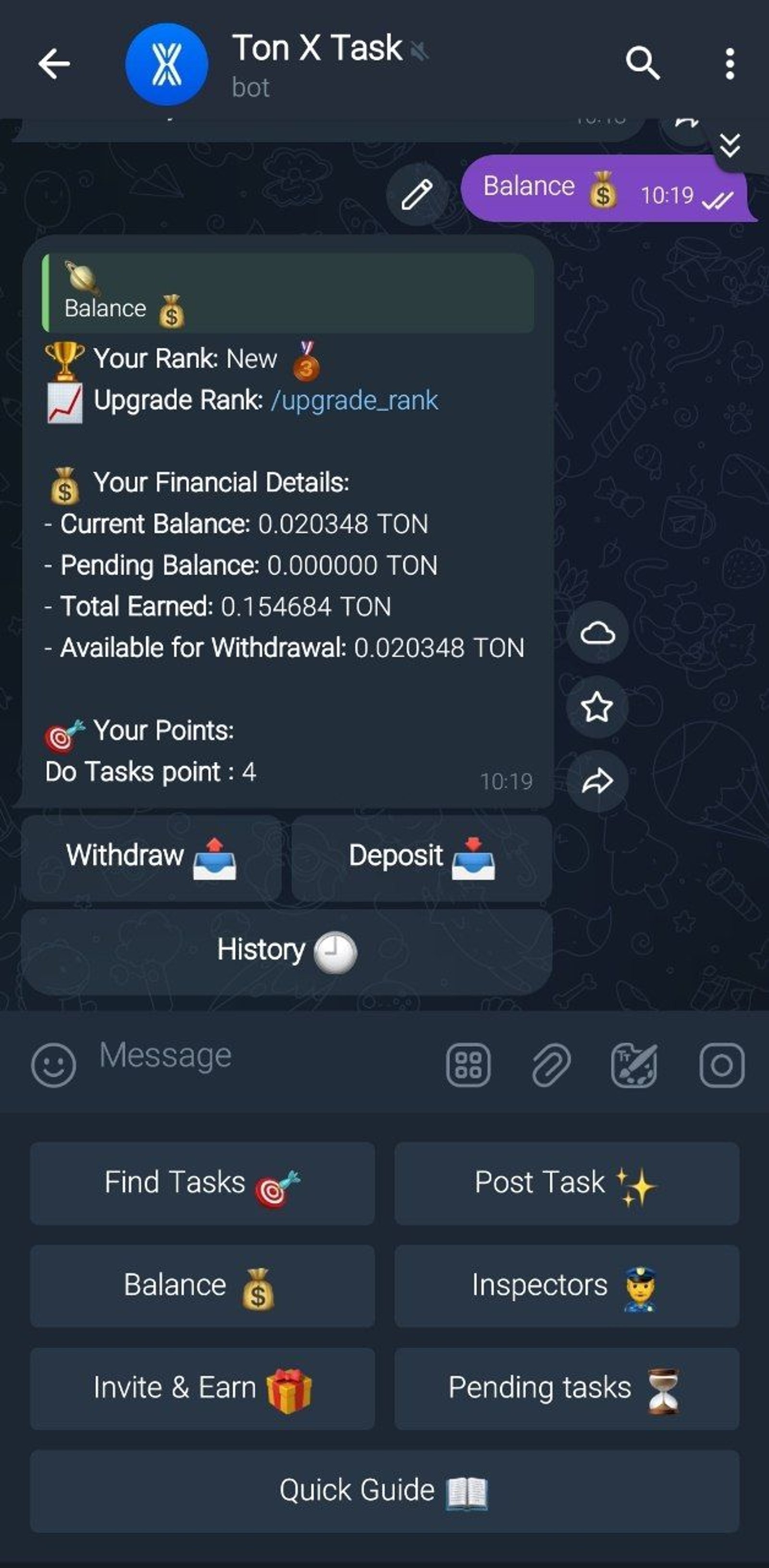Tap the paperclip attachment icon
This screenshot has height=1568, width=769.
click(x=551, y=1065)
